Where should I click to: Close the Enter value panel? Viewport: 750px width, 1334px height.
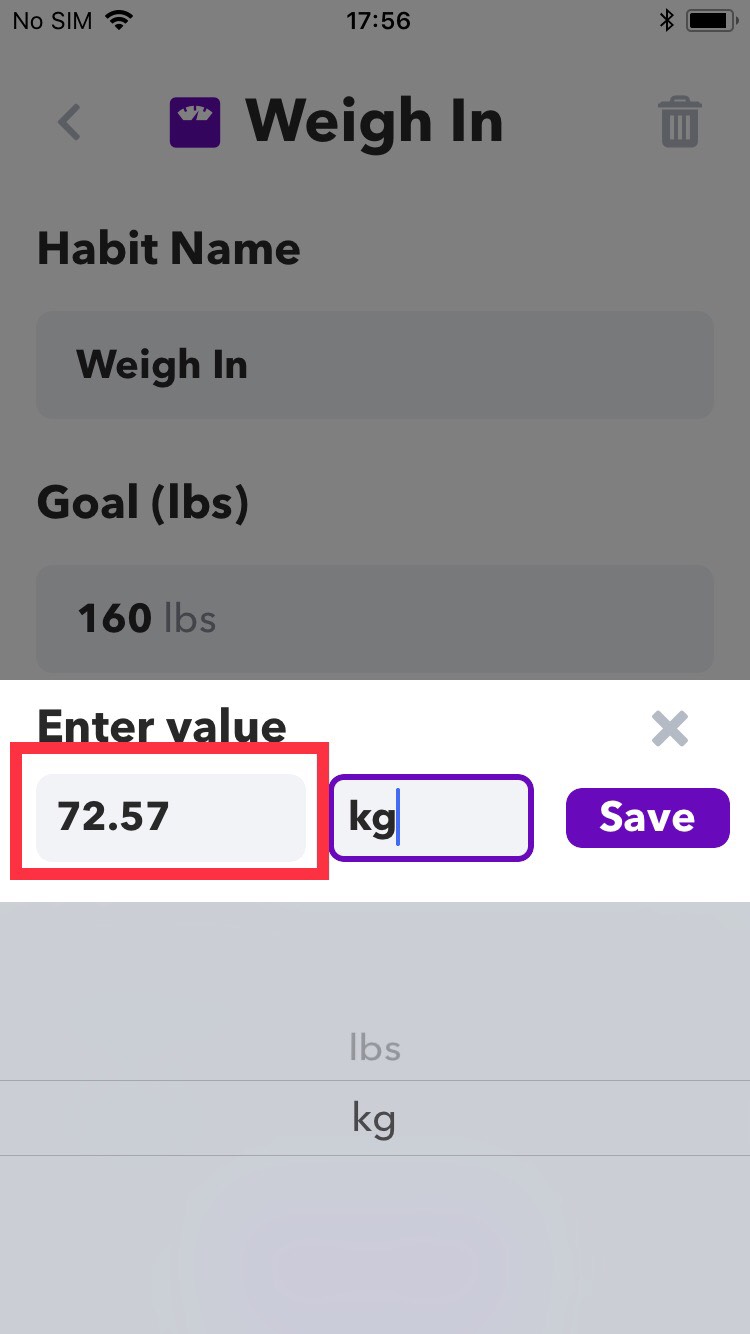(x=669, y=729)
